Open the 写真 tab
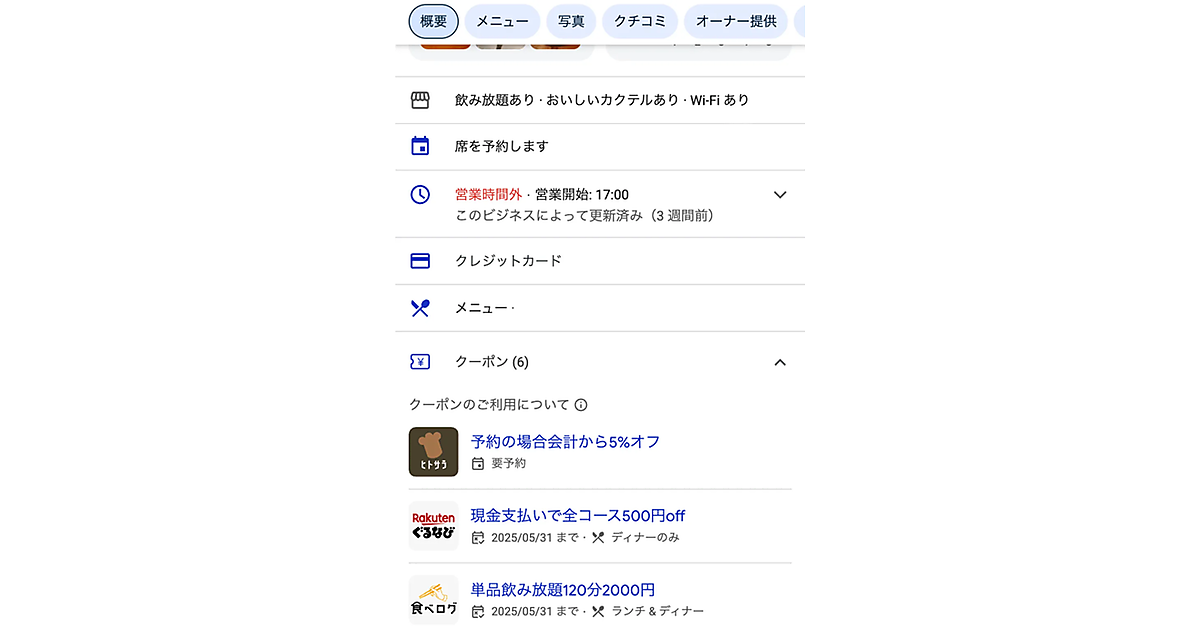1200x630 pixels. click(x=571, y=21)
